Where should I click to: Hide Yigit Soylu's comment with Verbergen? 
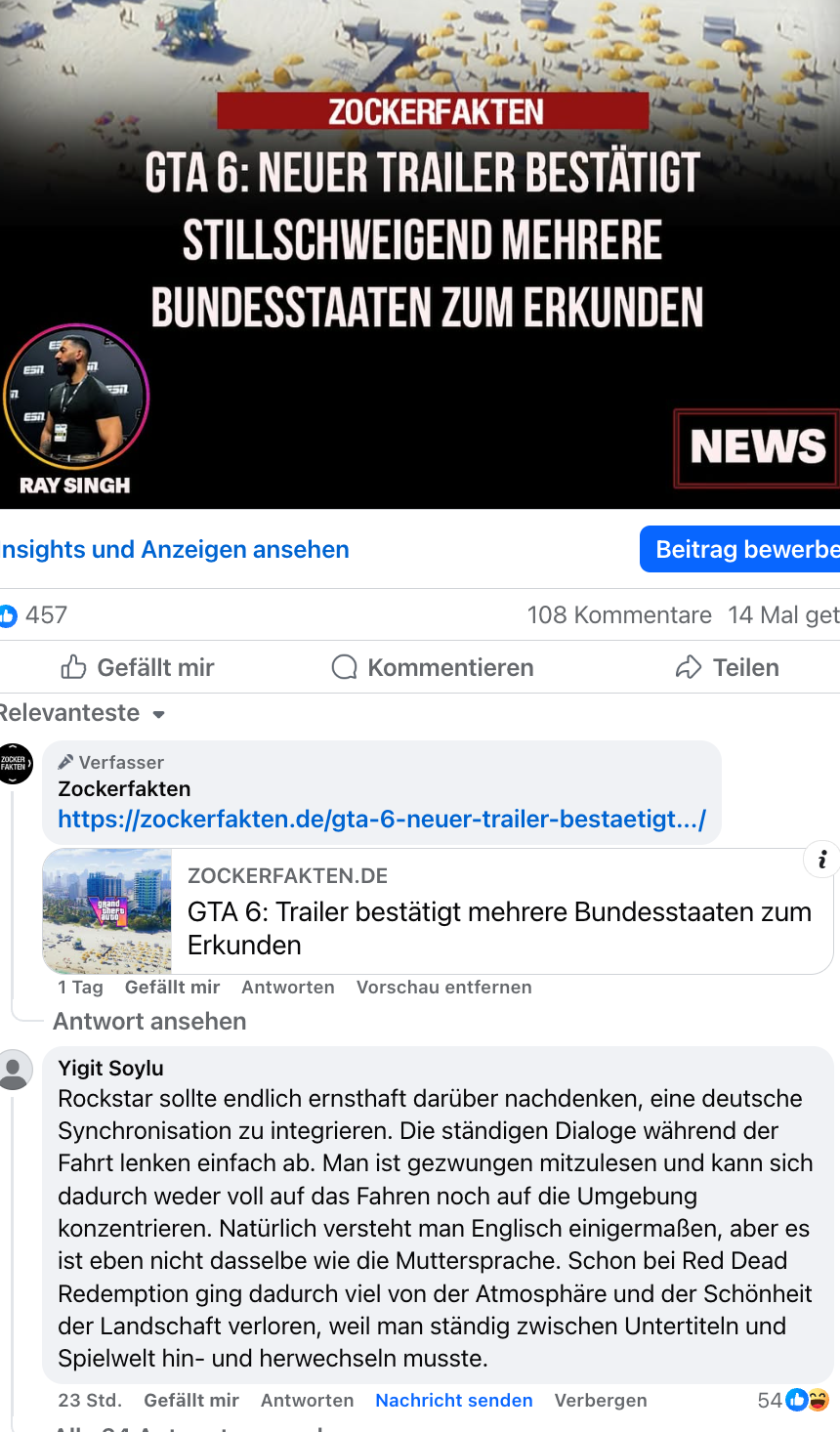601,1401
